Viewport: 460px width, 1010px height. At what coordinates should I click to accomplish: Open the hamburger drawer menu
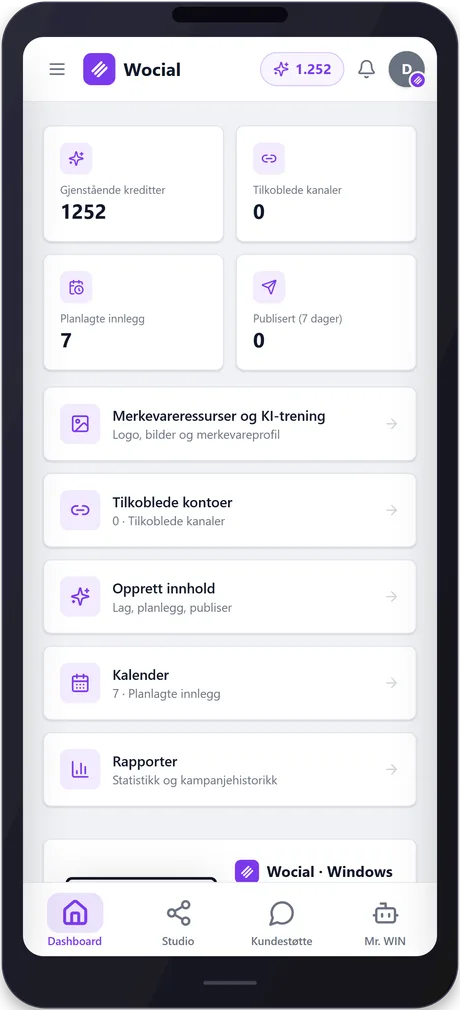click(57, 70)
